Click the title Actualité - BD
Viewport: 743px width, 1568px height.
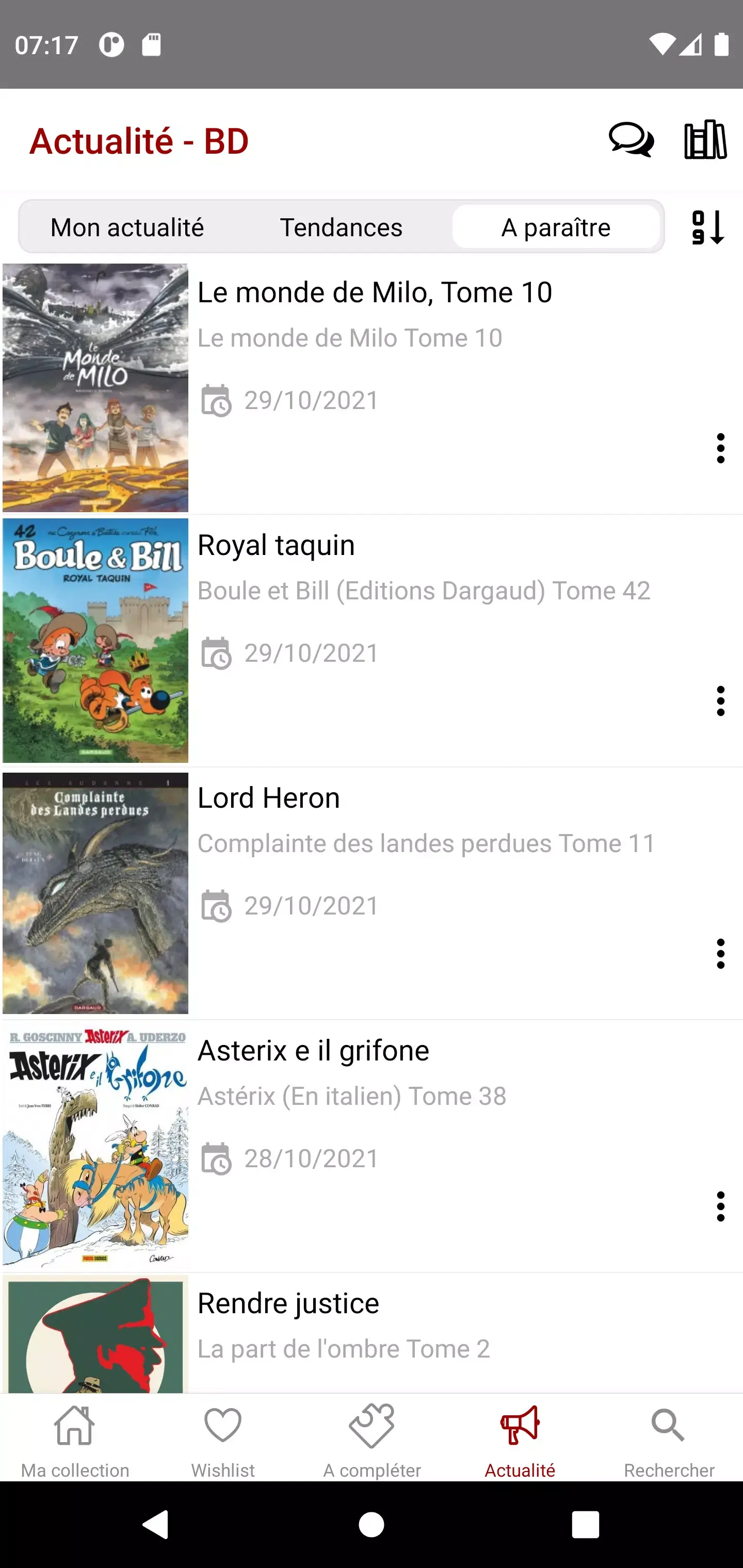click(x=139, y=141)
